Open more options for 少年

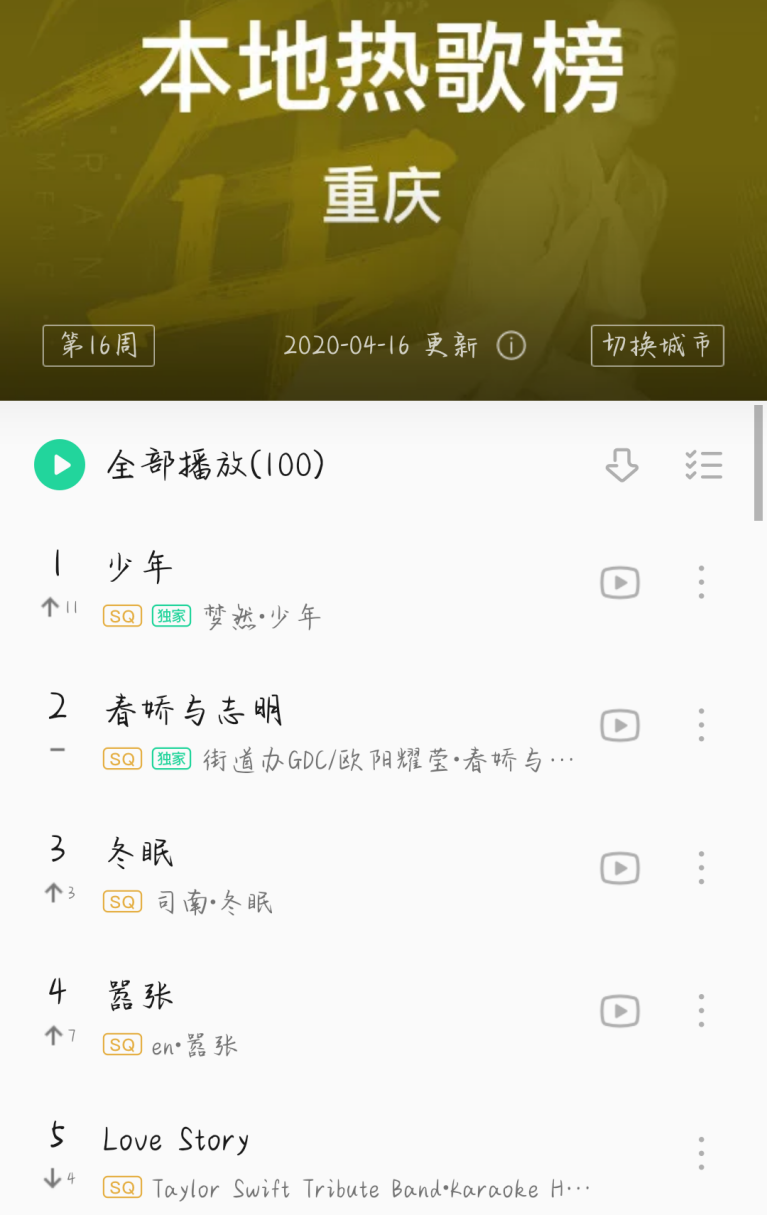tap(701, 582)
